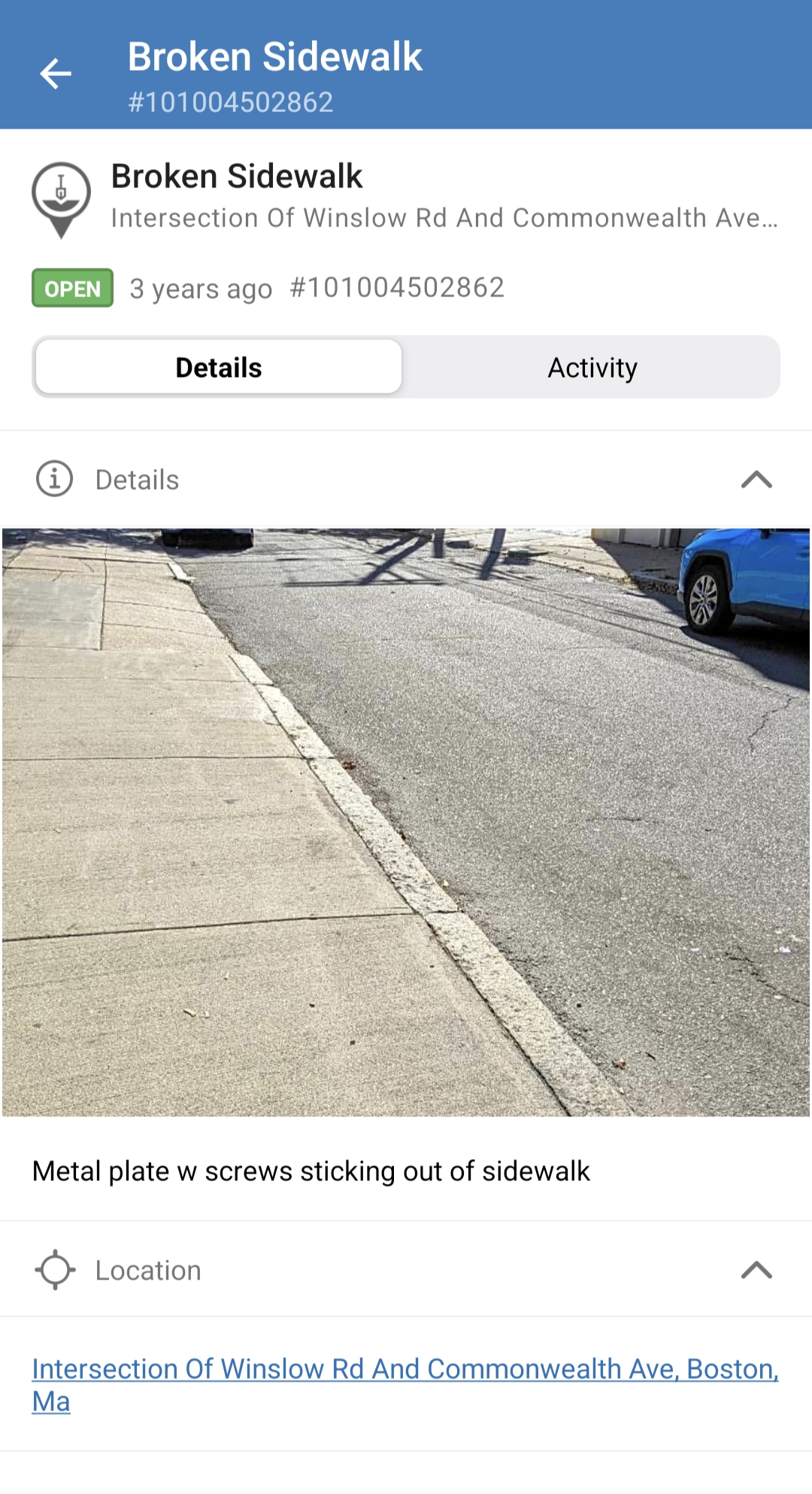Select the Details tab
The image size is (812, 1494).
click(219, 368)
